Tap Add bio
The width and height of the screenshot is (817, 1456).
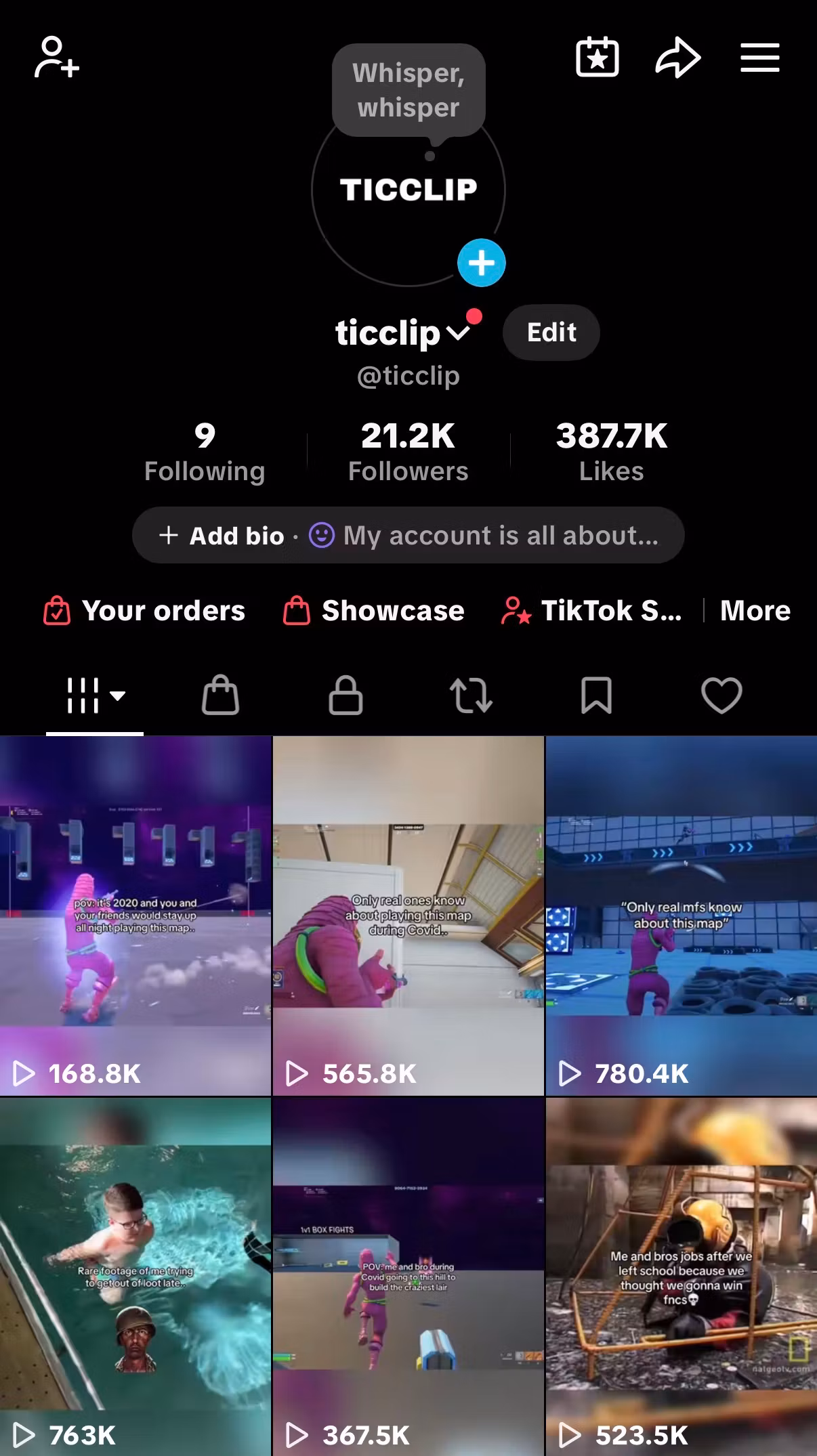tap(224, 536)
